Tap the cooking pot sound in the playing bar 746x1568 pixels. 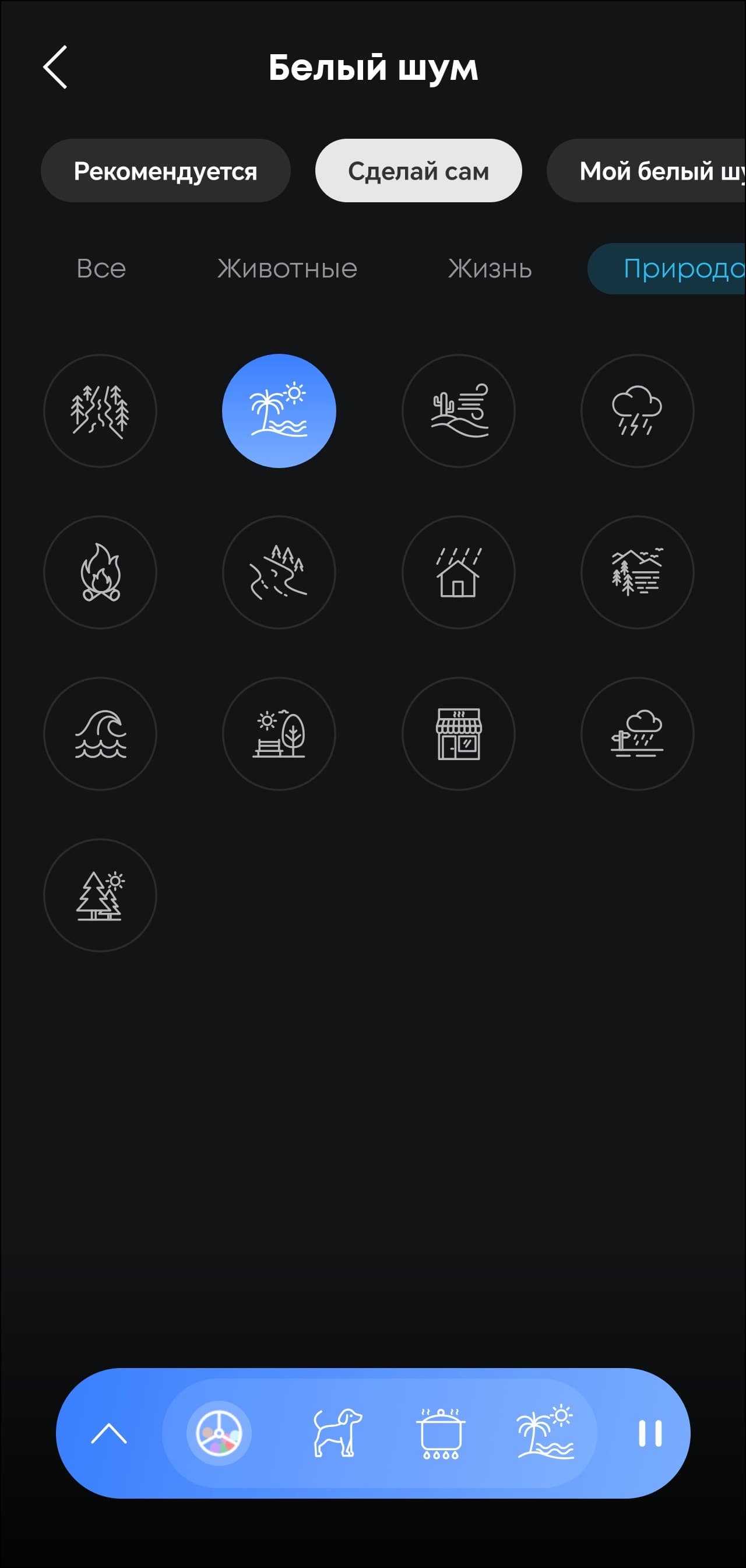tap(441, 1433)
